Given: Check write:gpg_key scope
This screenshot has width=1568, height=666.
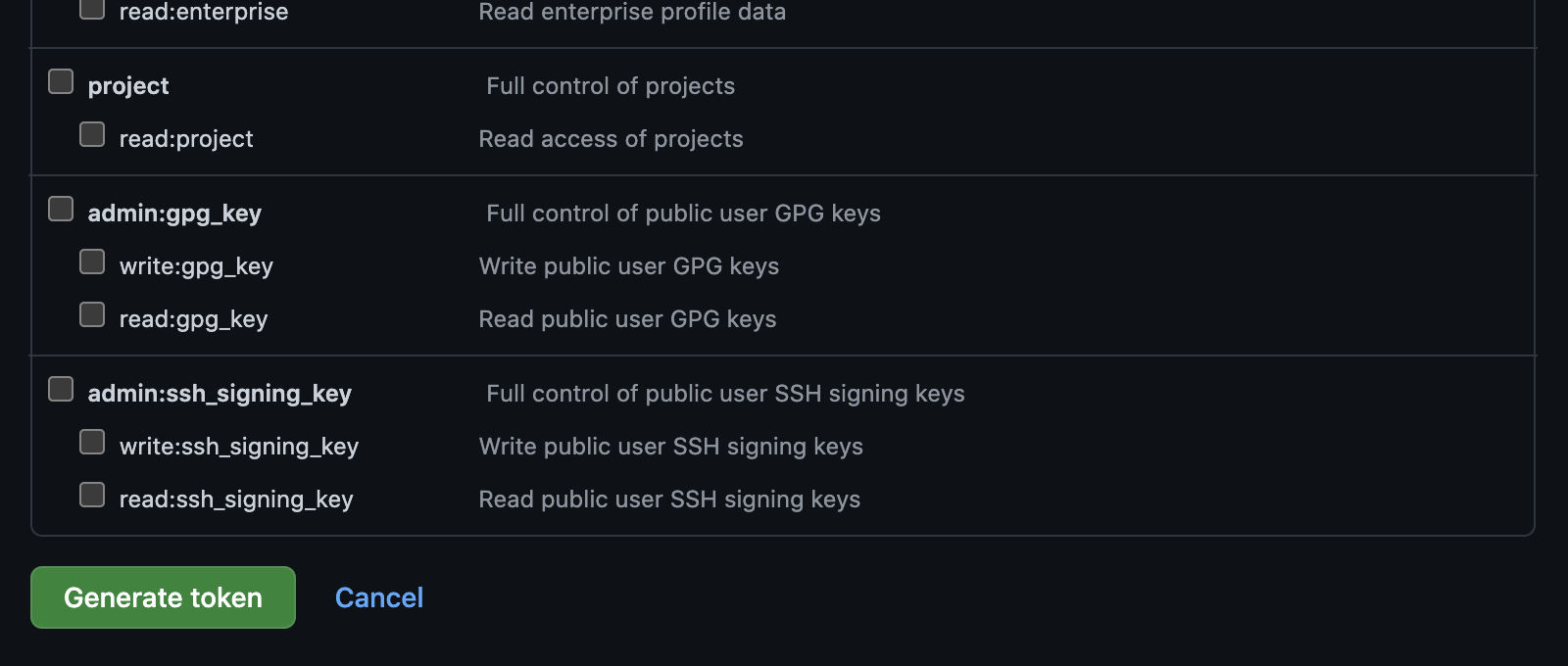Looking at the screenshot, I should click(x=92, y=262).
